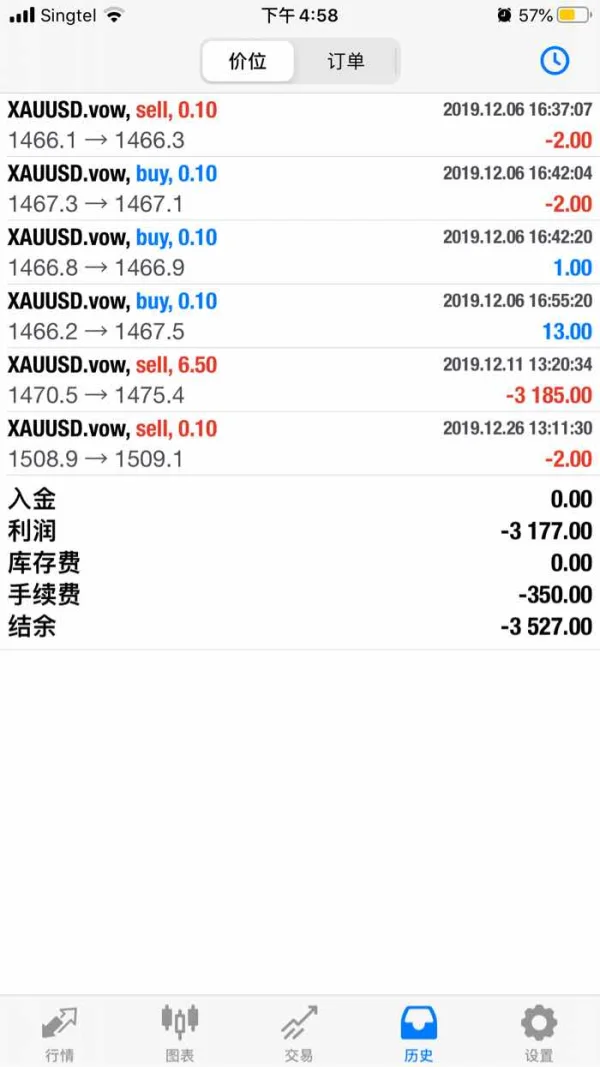
Task: Open the sell trade from 16:37:07
Action: (x=300, y=125)
